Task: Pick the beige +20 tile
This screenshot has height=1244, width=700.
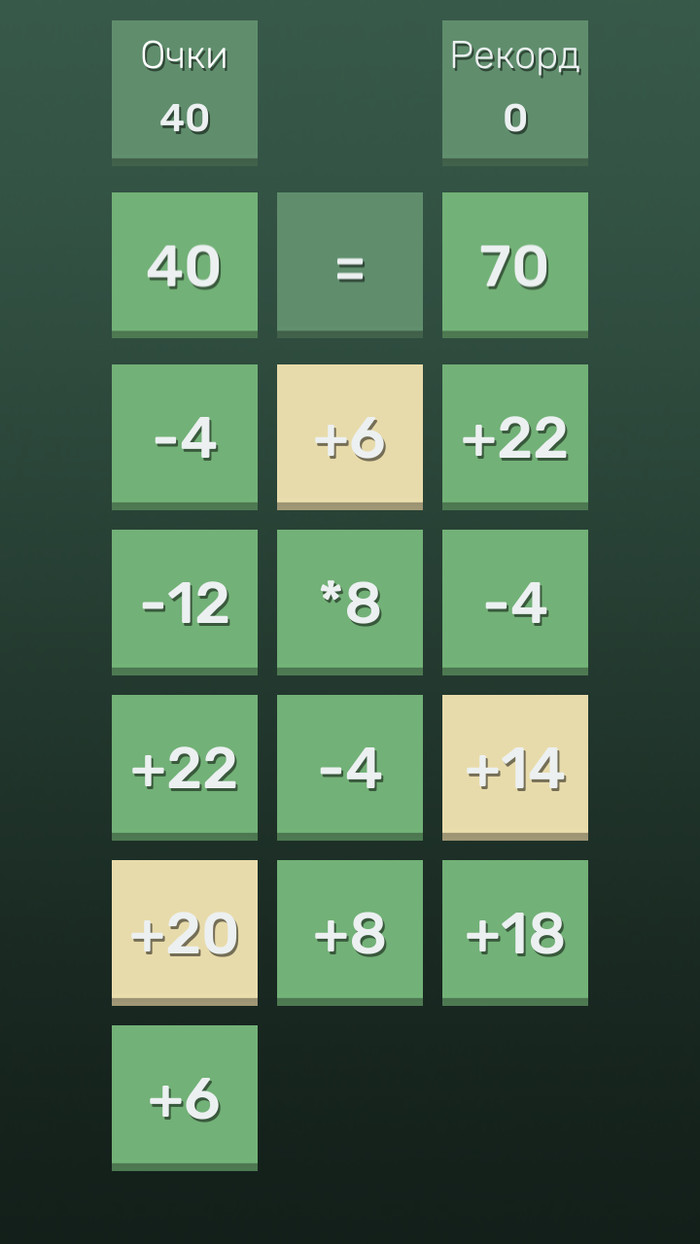Action: (184, 932)
